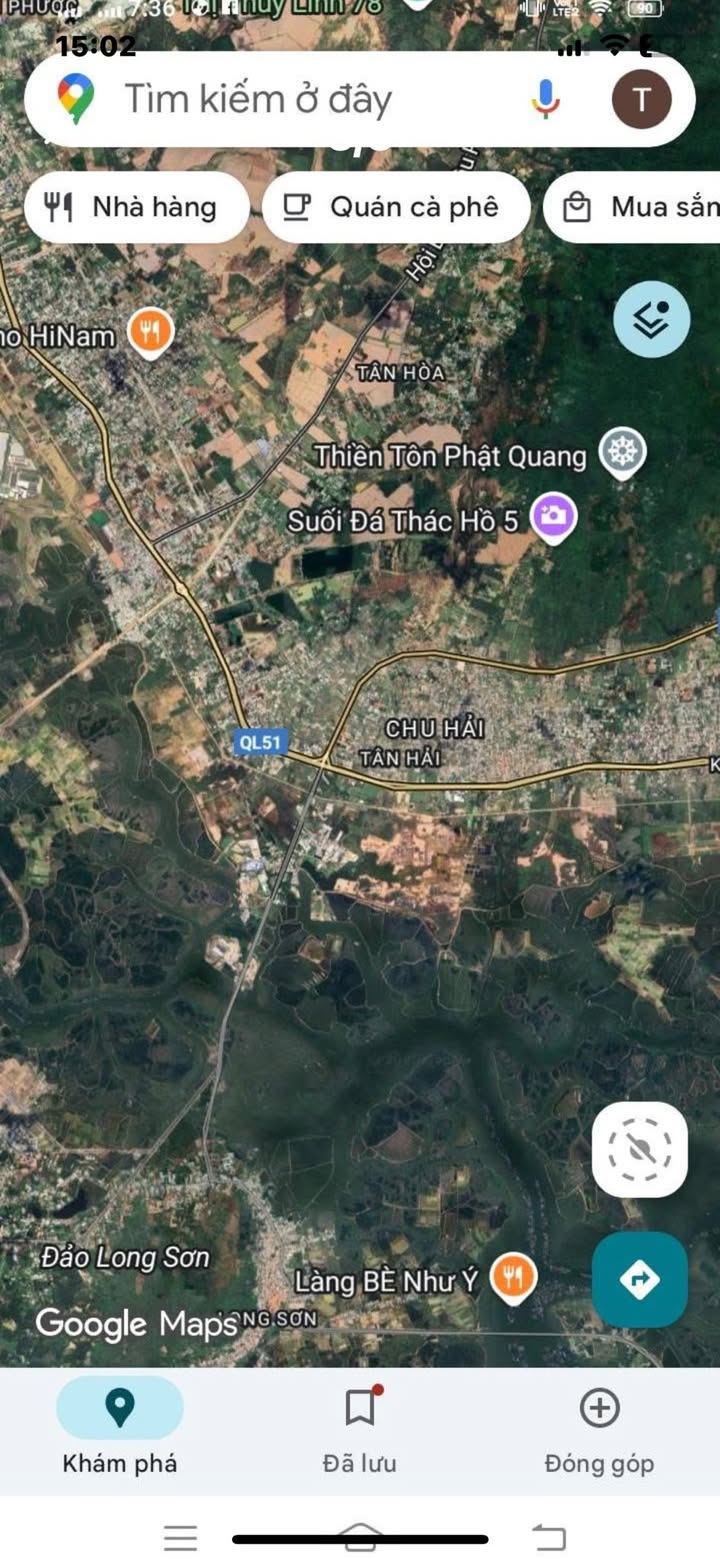This screenshot has height=1559, width=720.
Task: Choose the "Mua sắm" category chip
Action: (640, 207)
